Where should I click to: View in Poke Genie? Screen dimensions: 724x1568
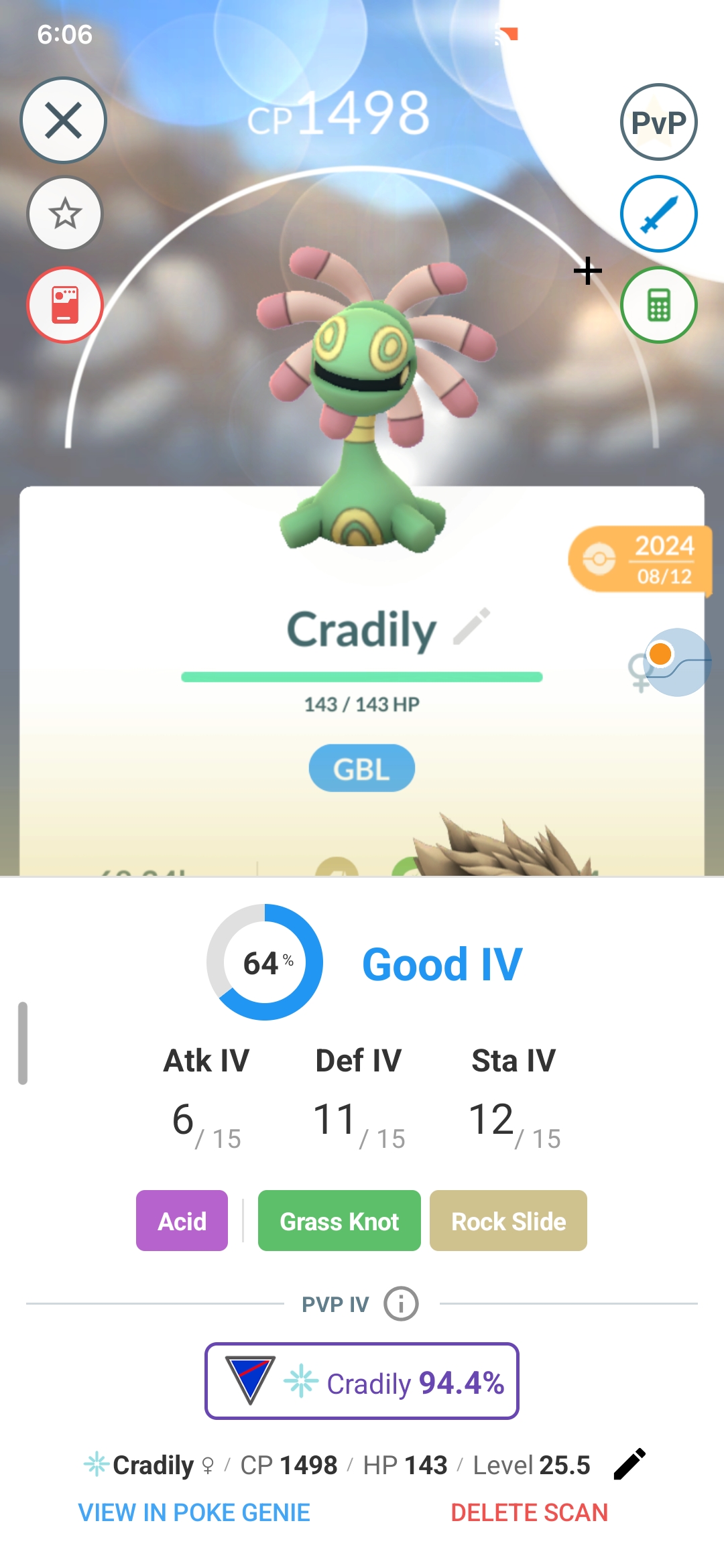pyautogui.click(x=194, y=1512)
